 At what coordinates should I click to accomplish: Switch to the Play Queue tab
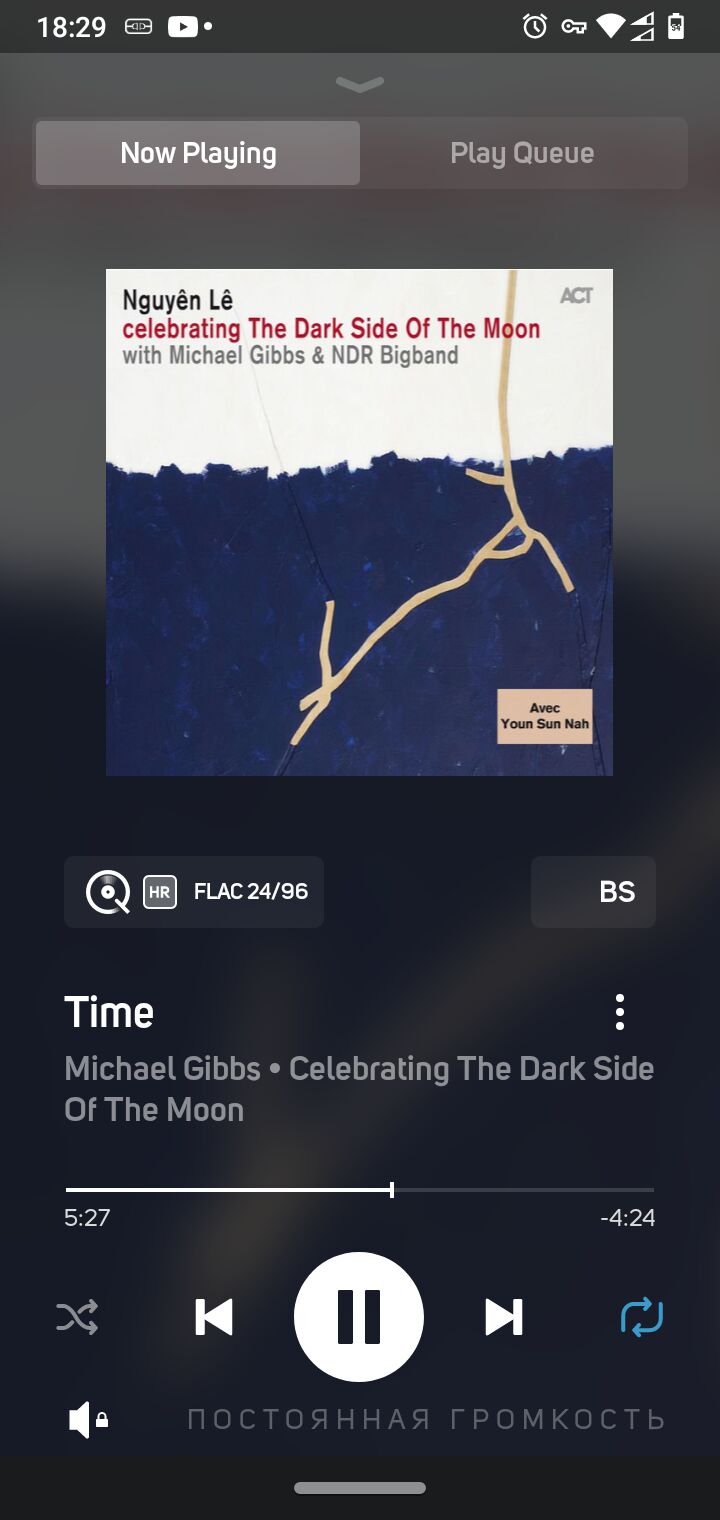pyautogui.click(x=522, y=153)
